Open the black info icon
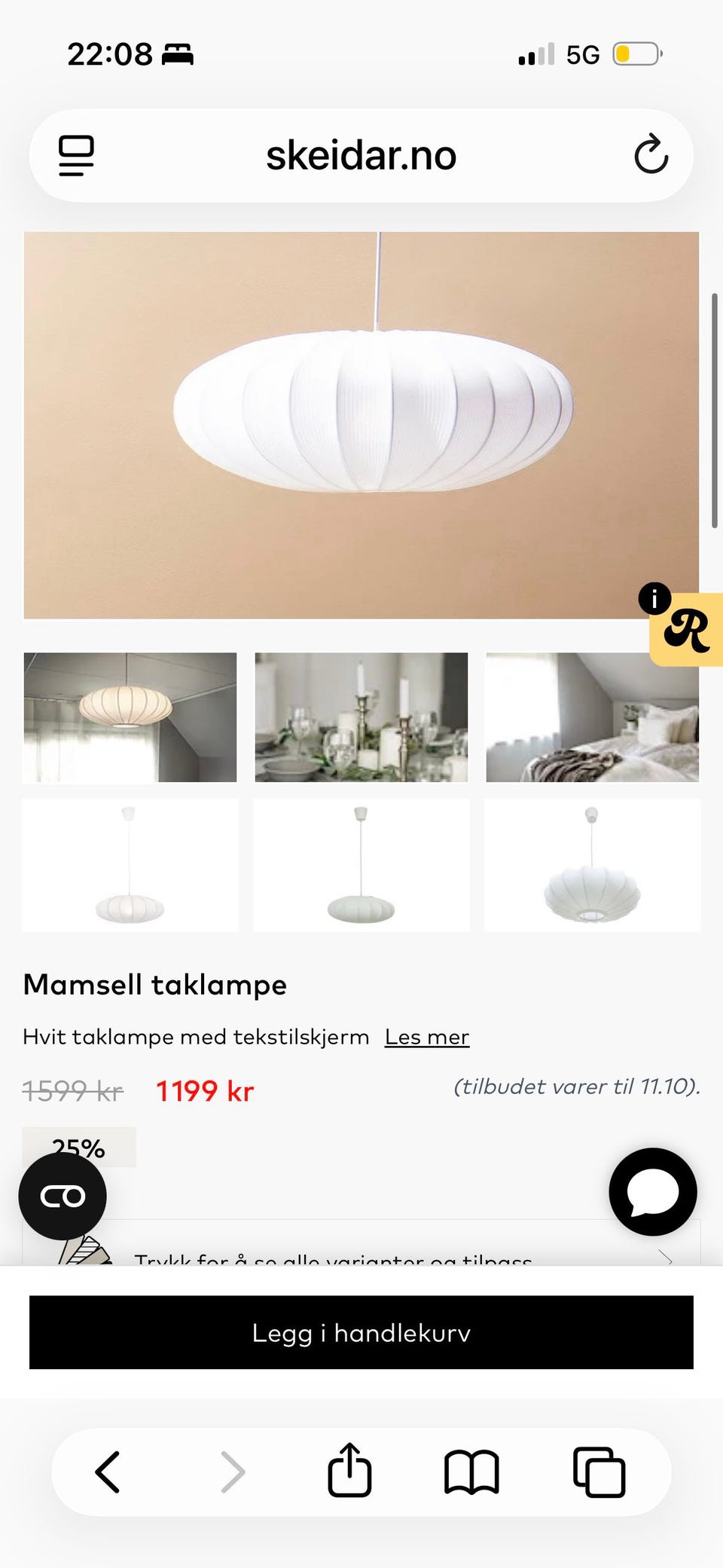The image size is (723, 1568). 654,599
